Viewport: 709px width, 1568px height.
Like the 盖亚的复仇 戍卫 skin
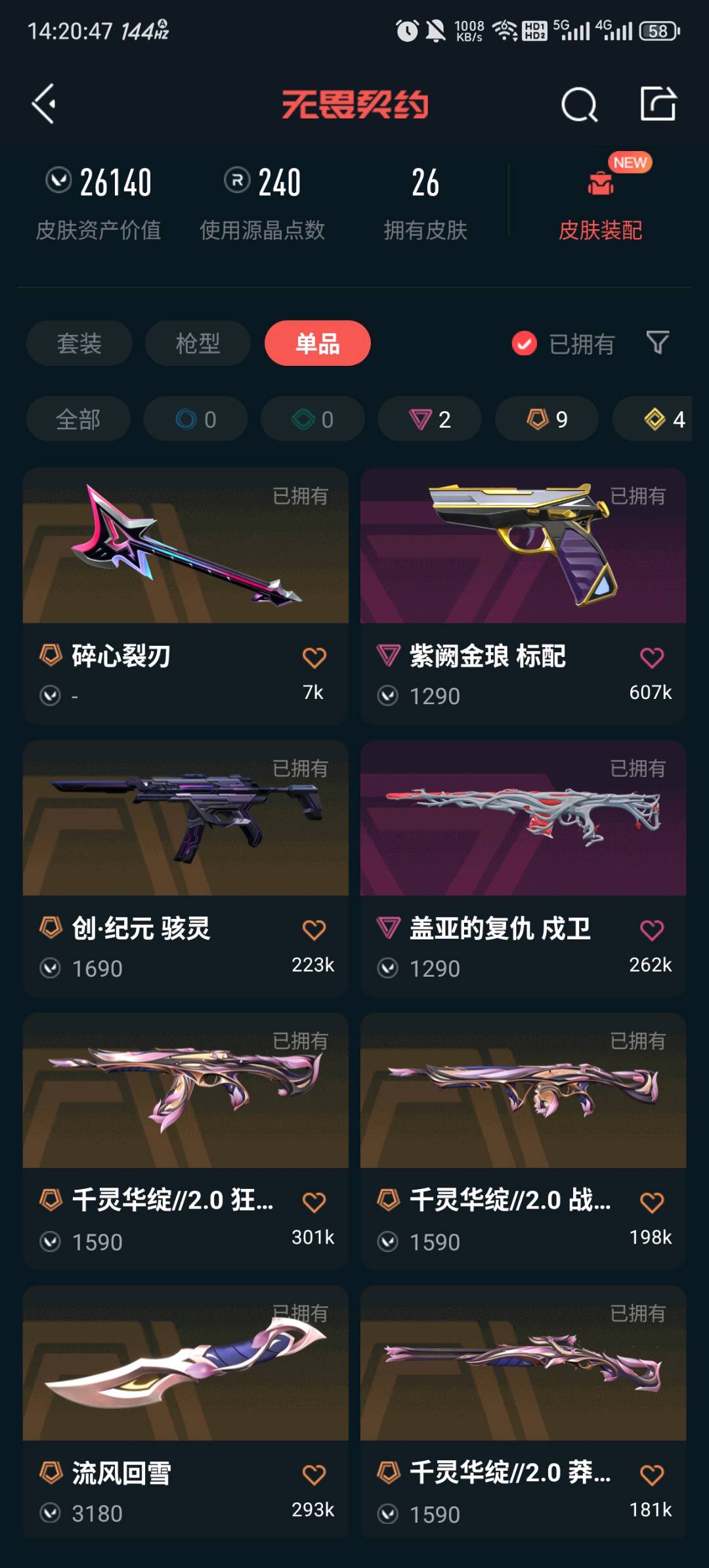coord(651,930)
